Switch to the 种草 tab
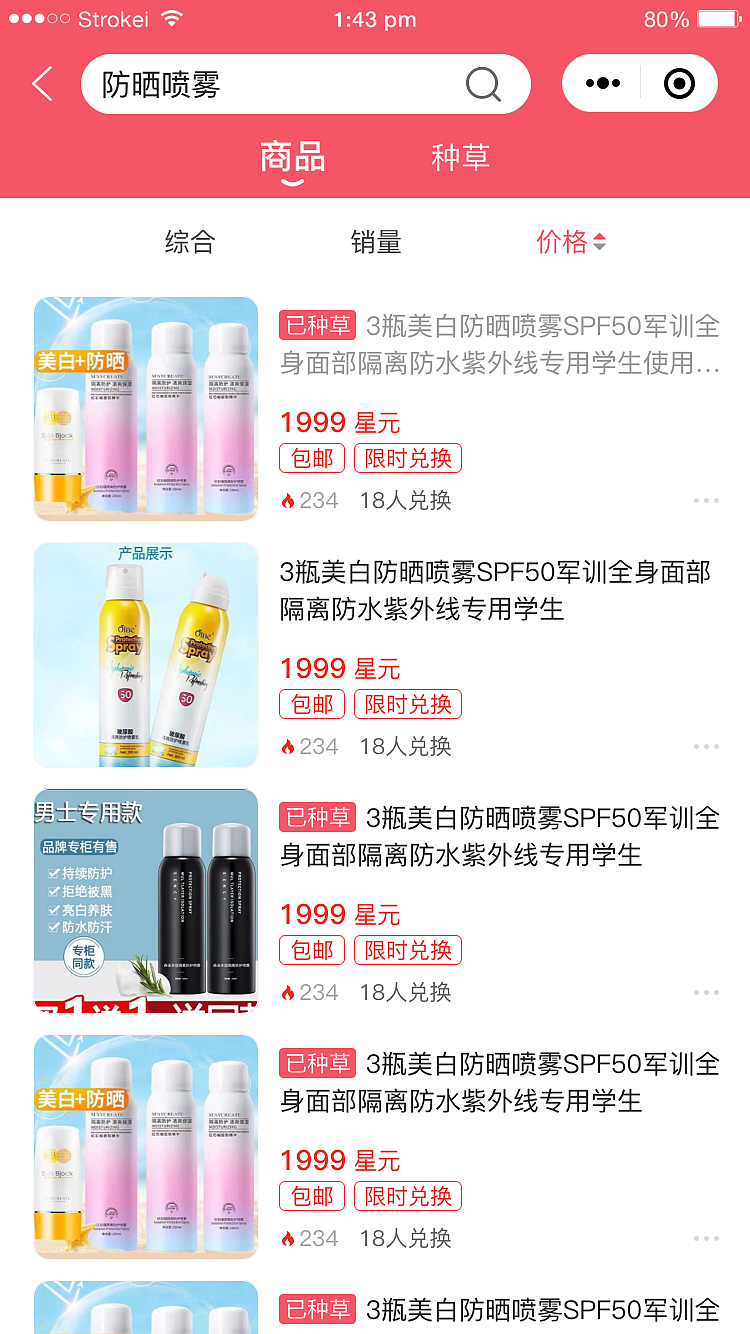 pos(460,158)
